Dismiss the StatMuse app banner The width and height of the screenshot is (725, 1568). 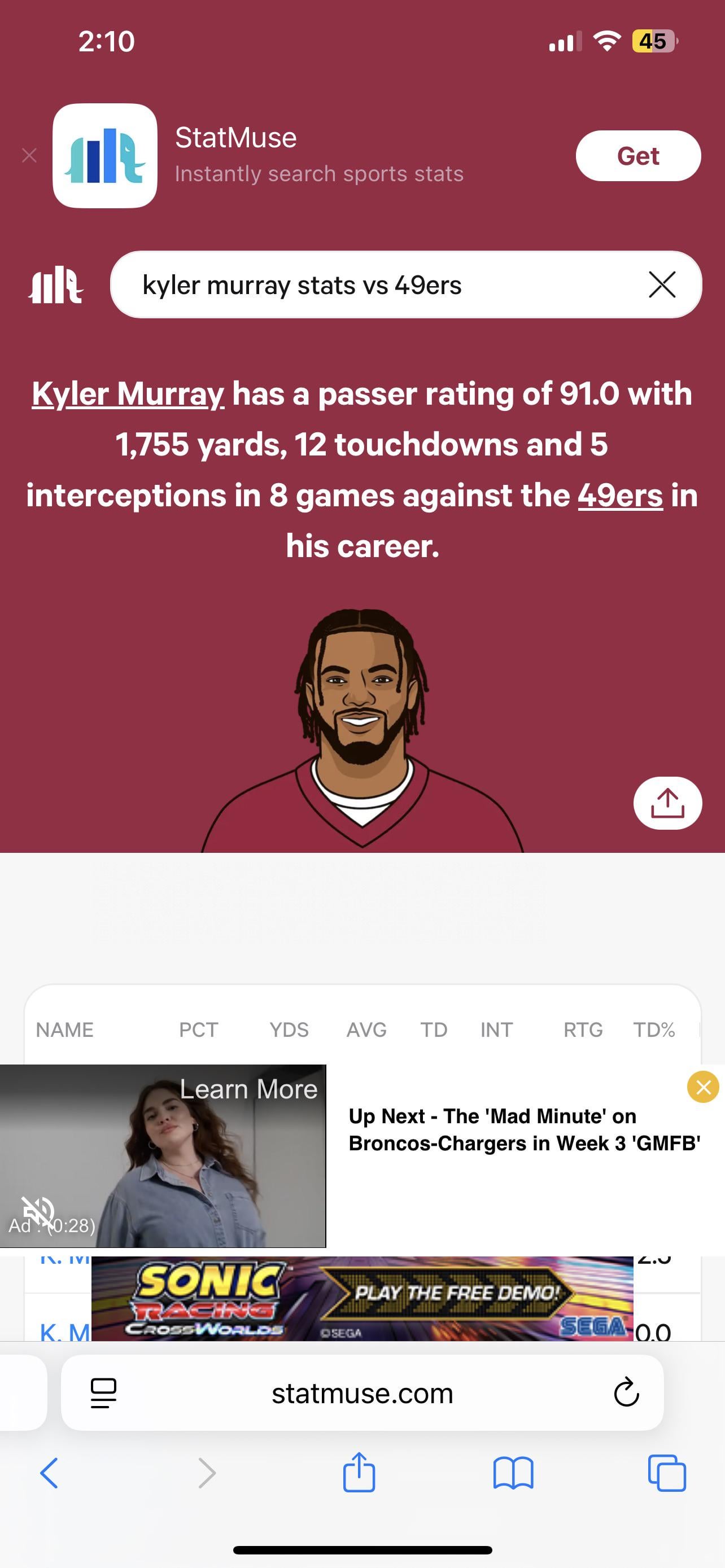[x=29, y=156]
